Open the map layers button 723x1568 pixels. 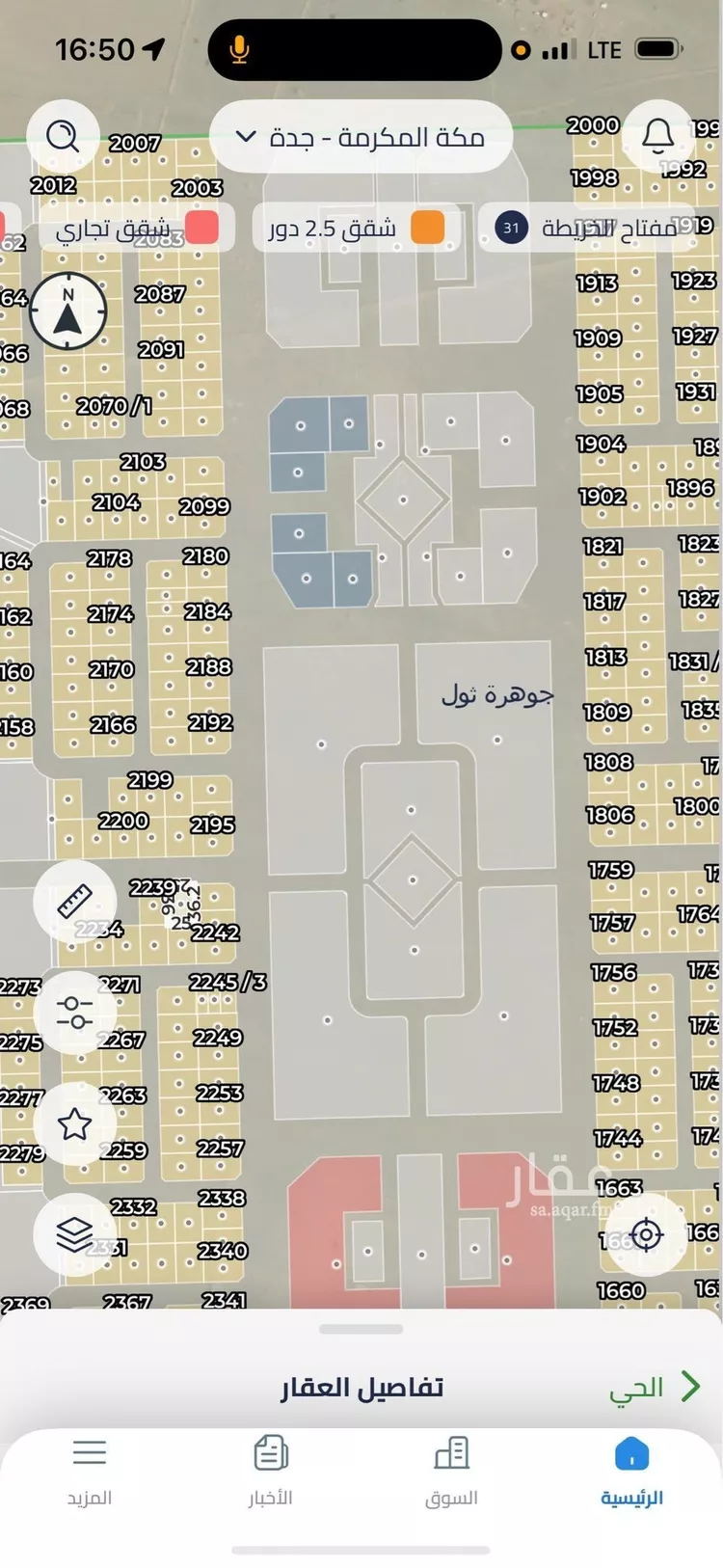click(74, 1234)
